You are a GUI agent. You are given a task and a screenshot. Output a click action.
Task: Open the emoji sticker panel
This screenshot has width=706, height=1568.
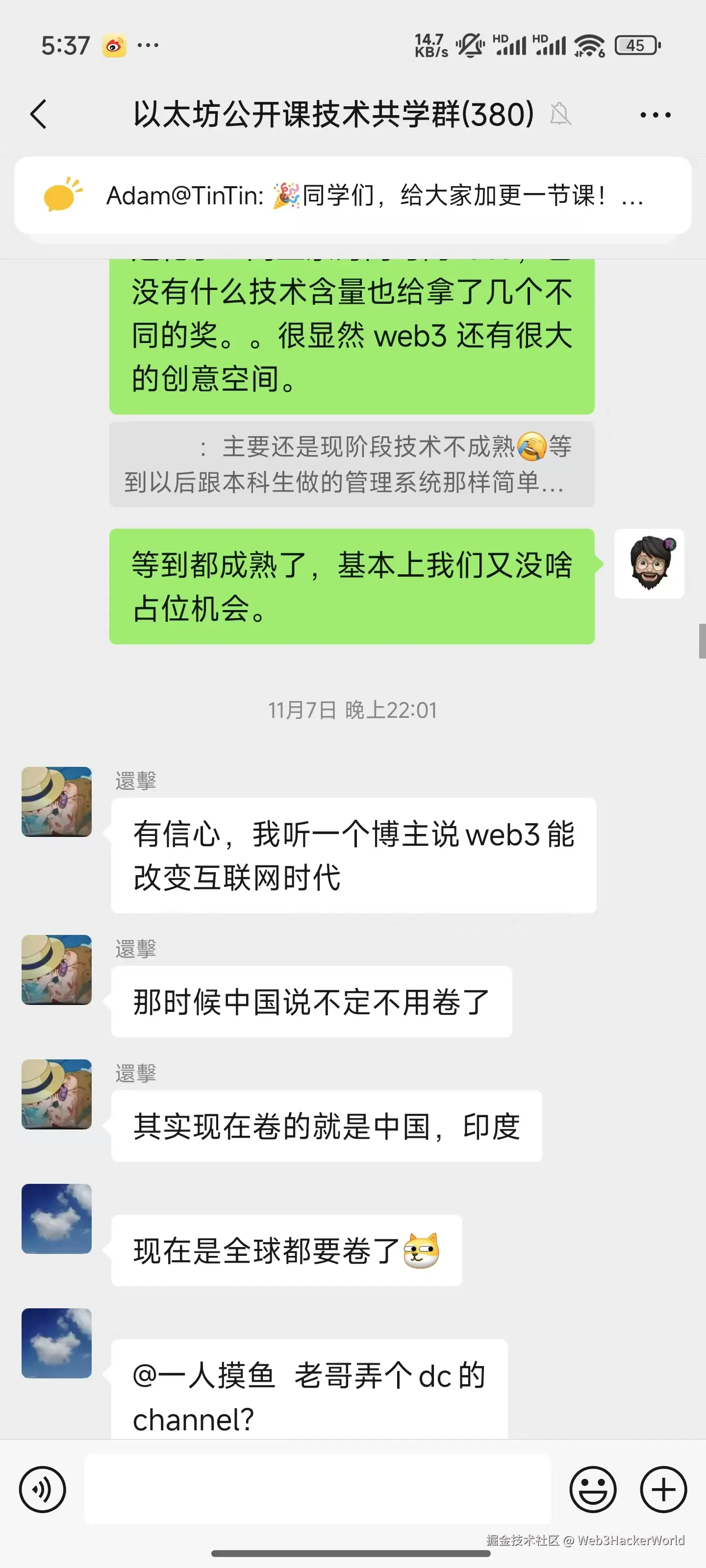click(x=592, y=1490)
